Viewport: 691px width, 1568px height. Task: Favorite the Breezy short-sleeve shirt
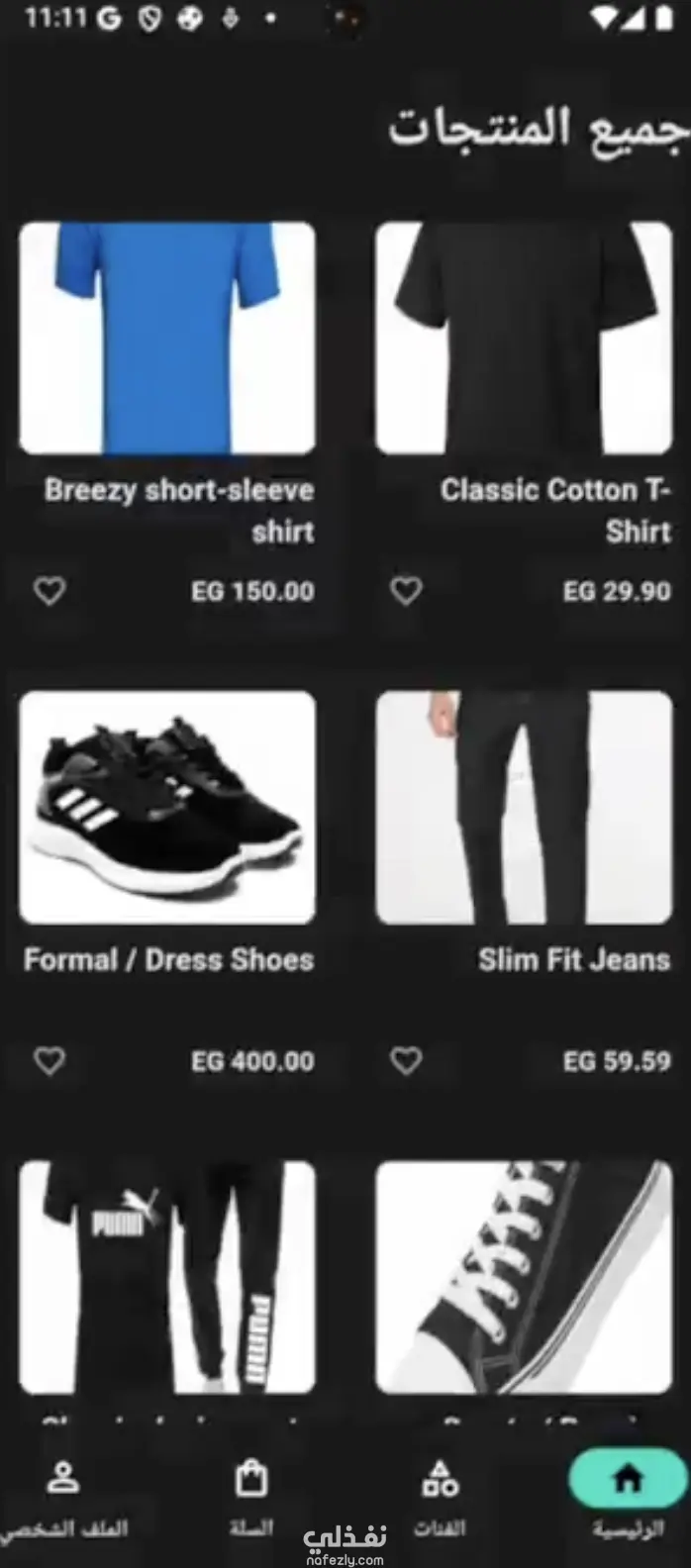[x=49, y=591]
